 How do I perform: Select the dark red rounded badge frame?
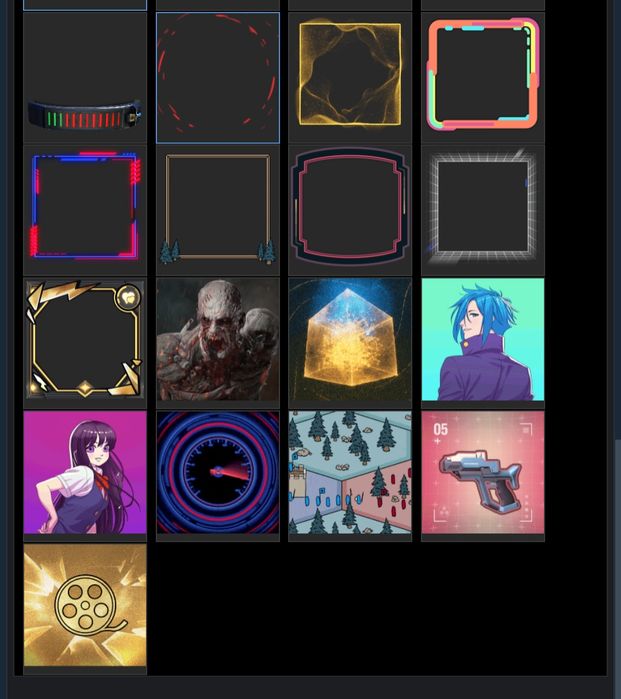[350, 208]
